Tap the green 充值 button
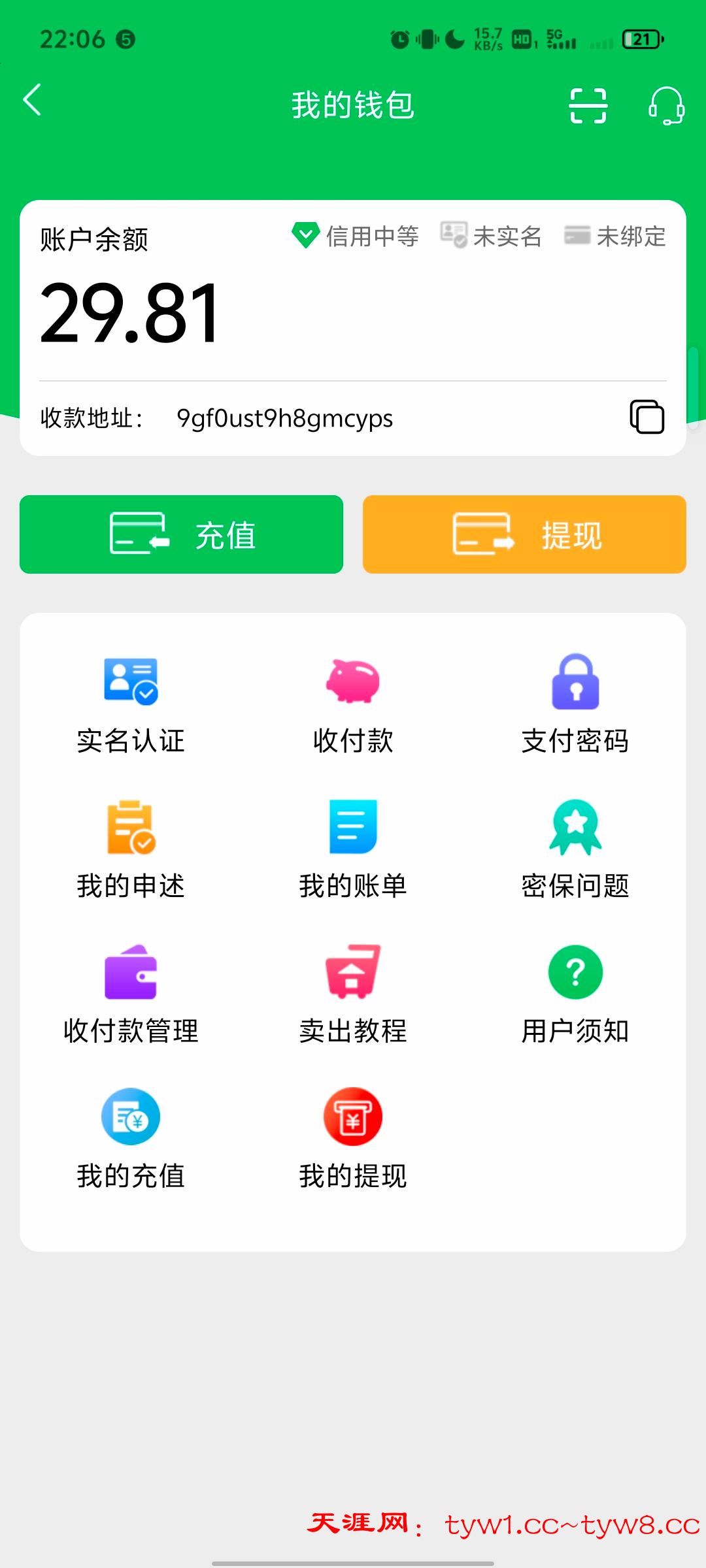The image size is (706, 1568). [181, 534]
